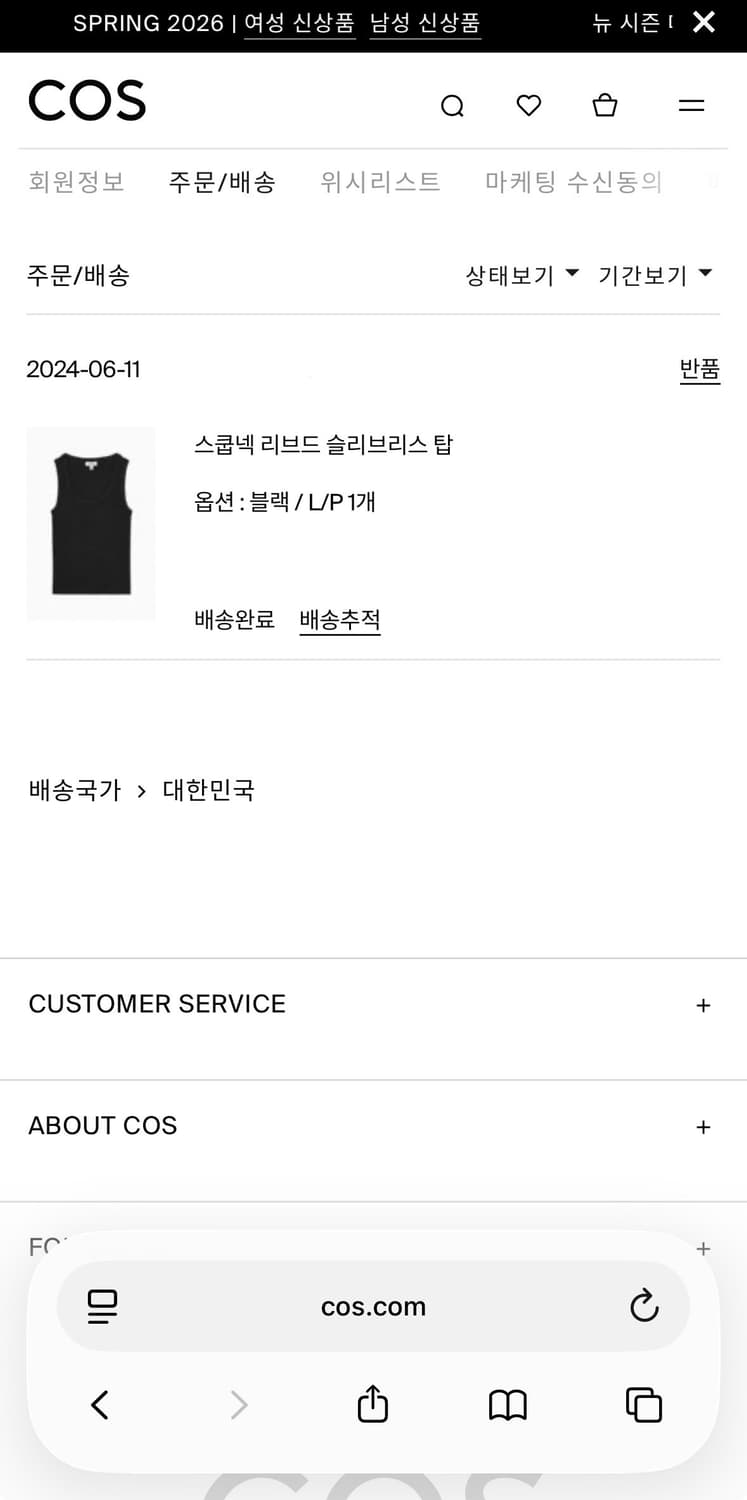Click the COS logo
Image resolution: width=747 pixels, height=1500 pixels.
(87, 100)
